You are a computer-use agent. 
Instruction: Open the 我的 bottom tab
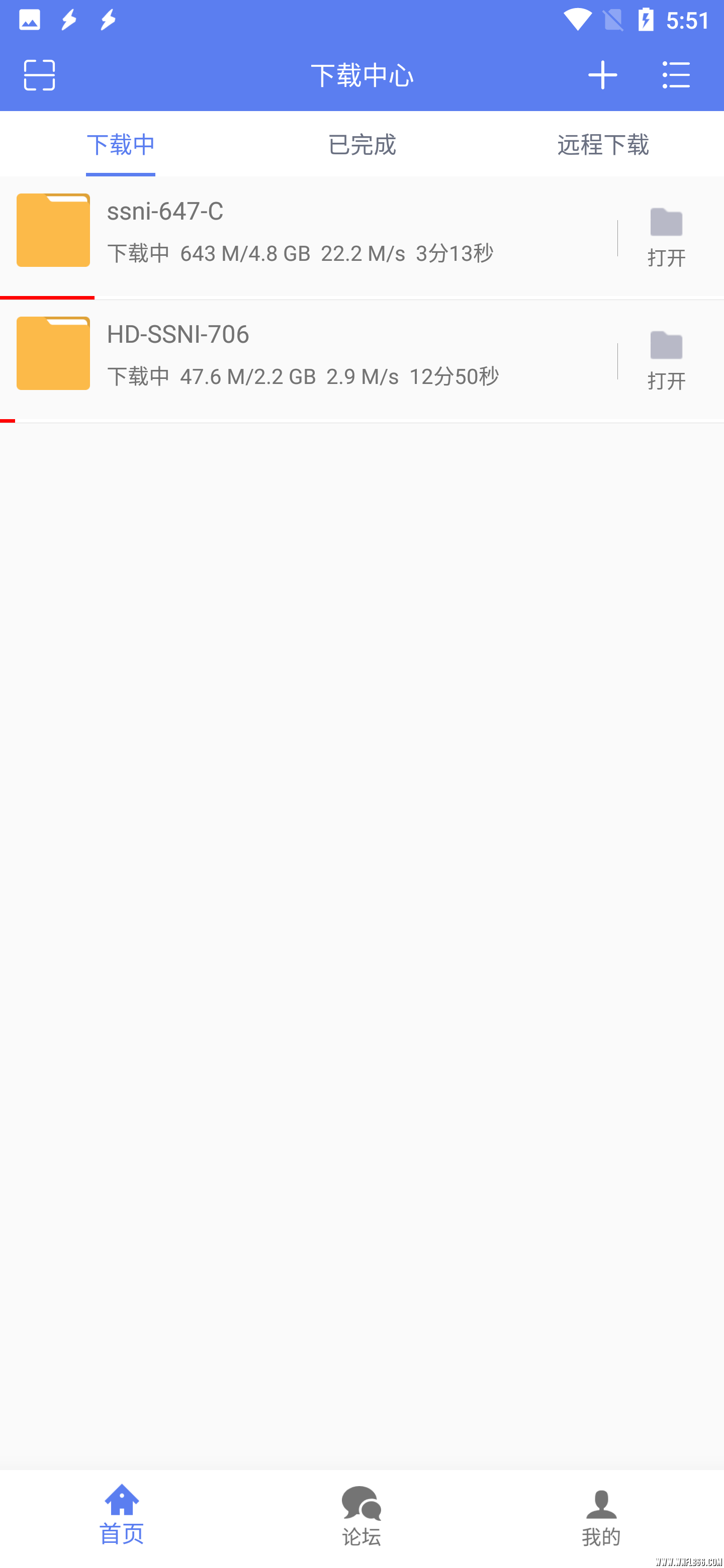(x=601, y=1516)
